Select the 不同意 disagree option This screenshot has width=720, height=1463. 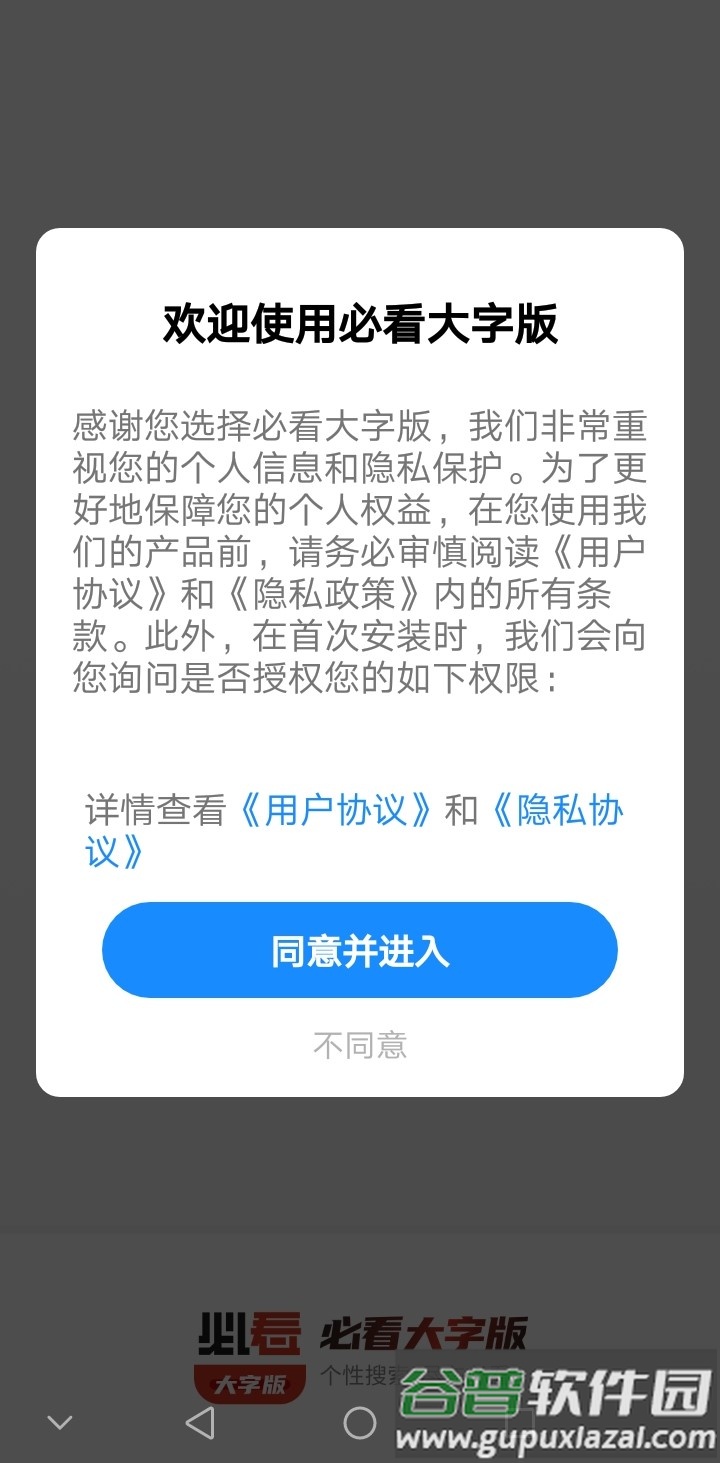click(x=360, y=1046)
